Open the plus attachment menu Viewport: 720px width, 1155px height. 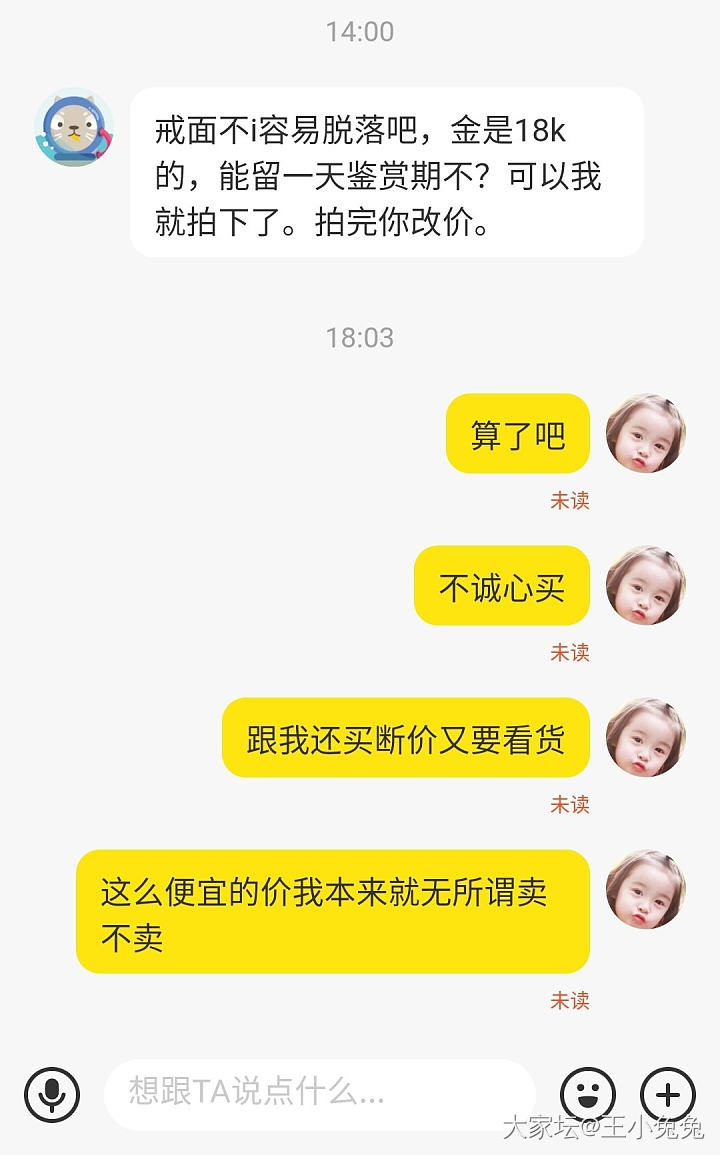coord(667,1094)
